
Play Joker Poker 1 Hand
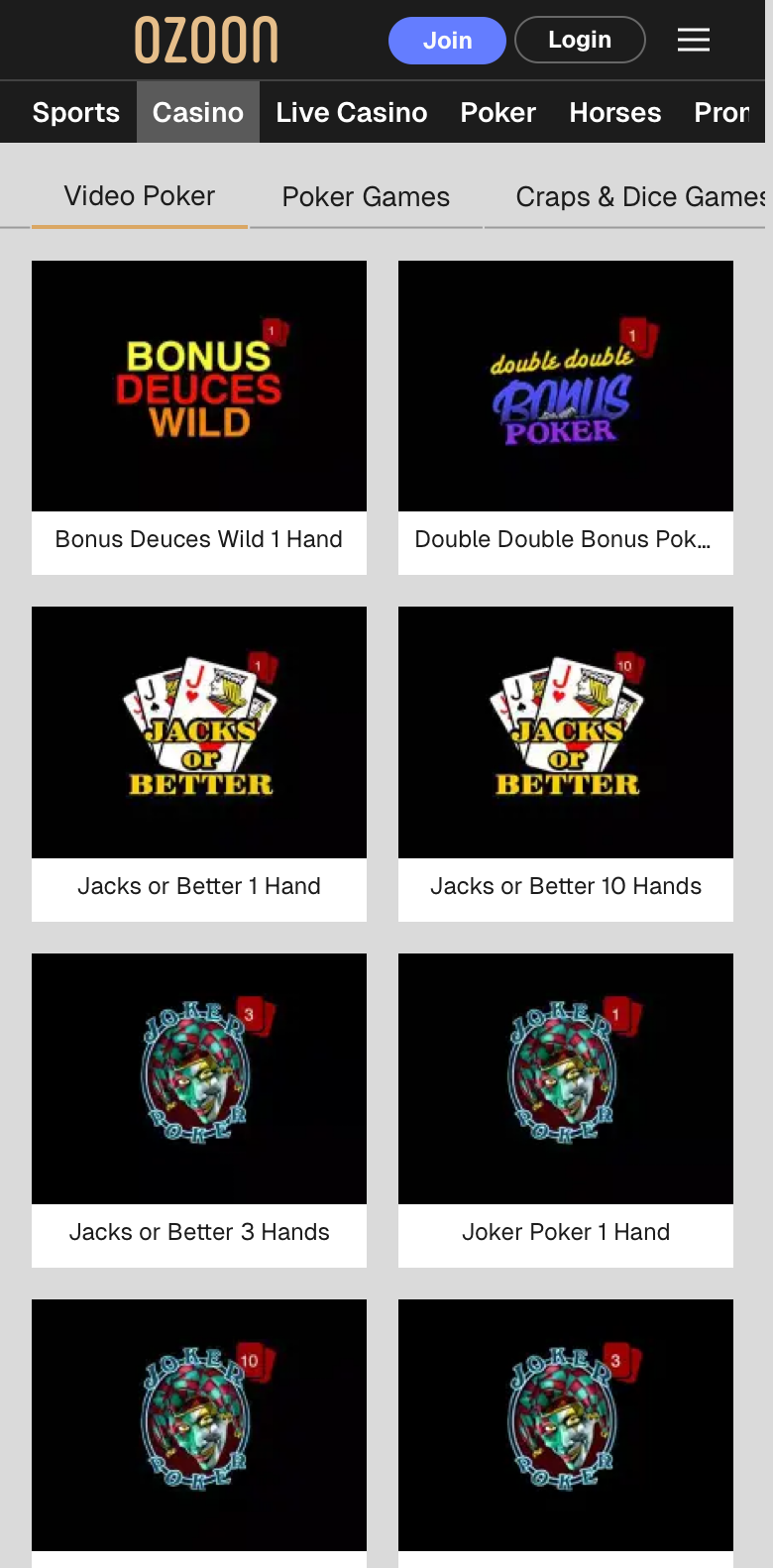tap(566, 1110)
